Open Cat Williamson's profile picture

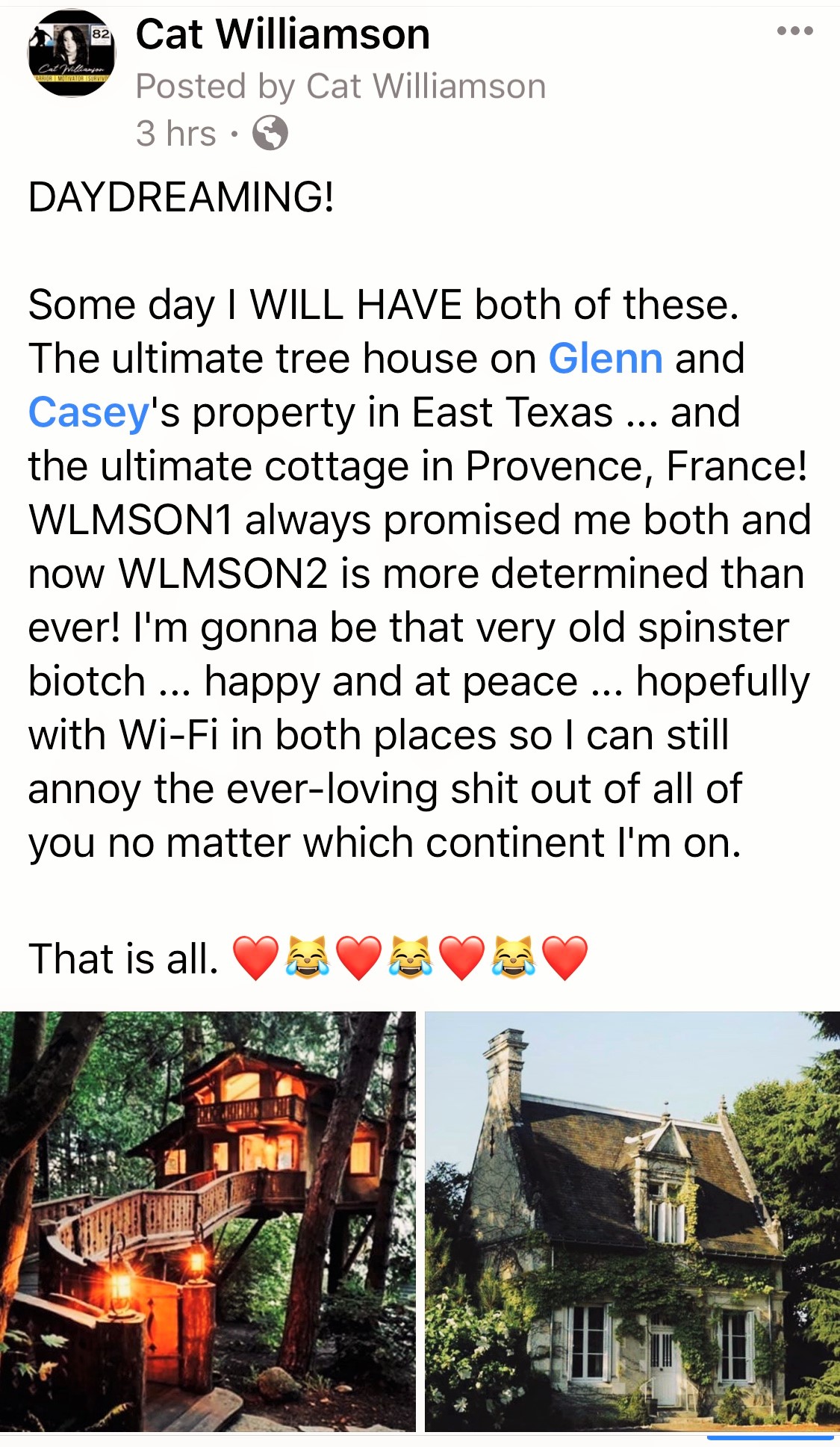pos(72,54)
